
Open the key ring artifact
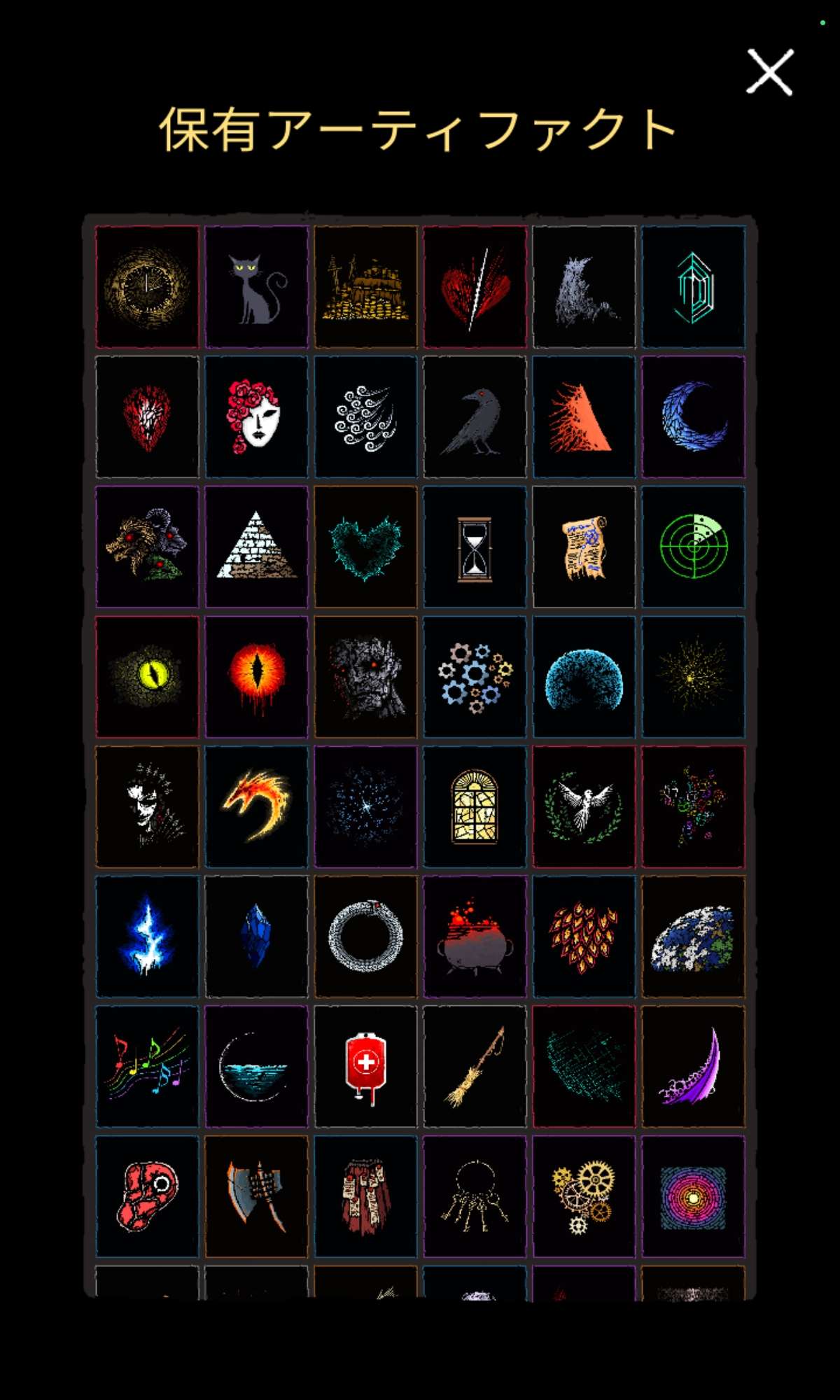475,1197
